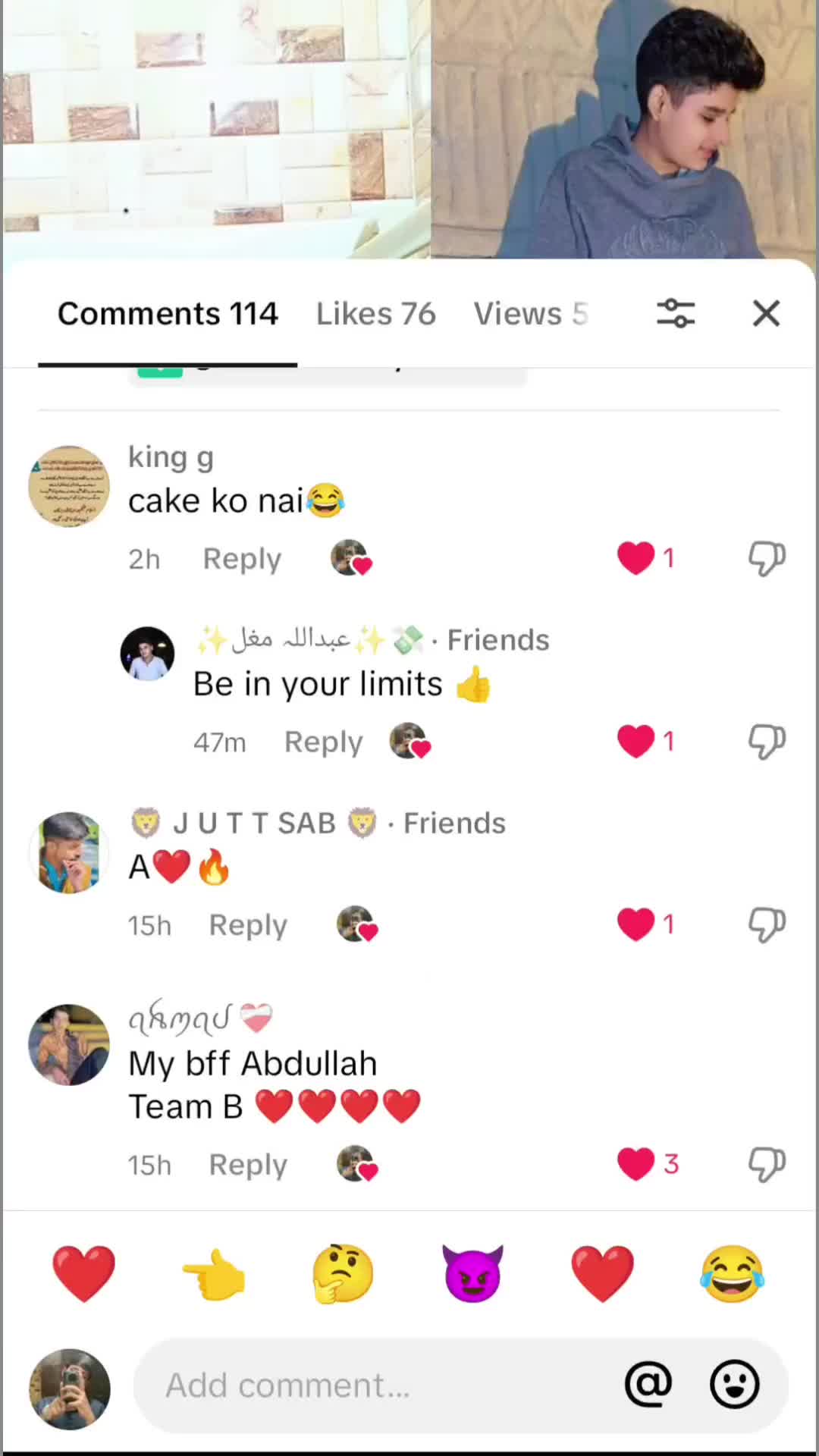
Task: Mention someone with the @ icon
Action: (648, 1385)
